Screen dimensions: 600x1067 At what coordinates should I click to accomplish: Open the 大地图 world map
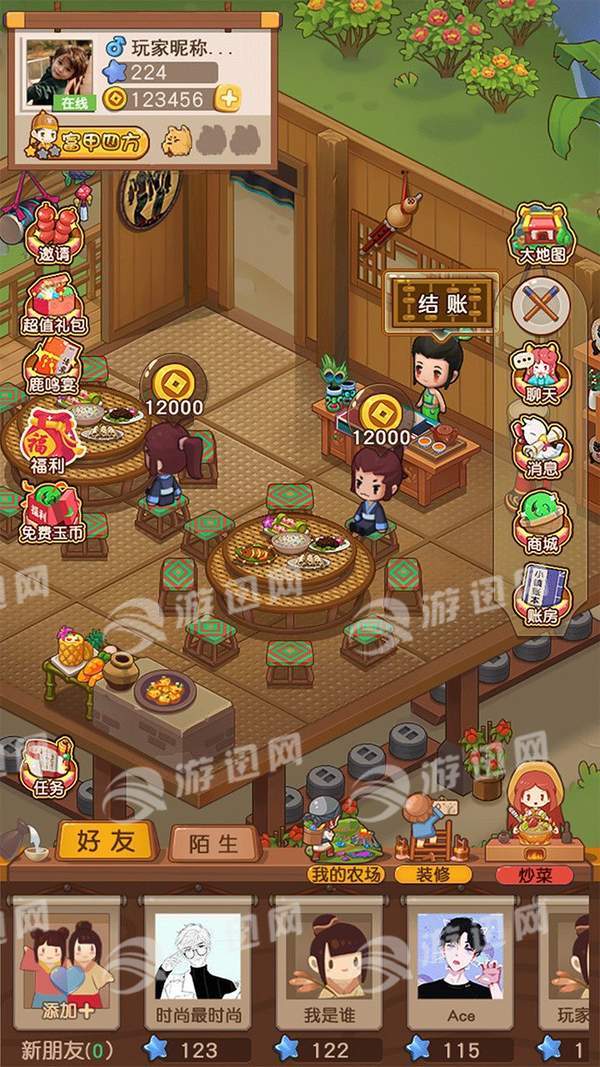[x=542, y=233]
